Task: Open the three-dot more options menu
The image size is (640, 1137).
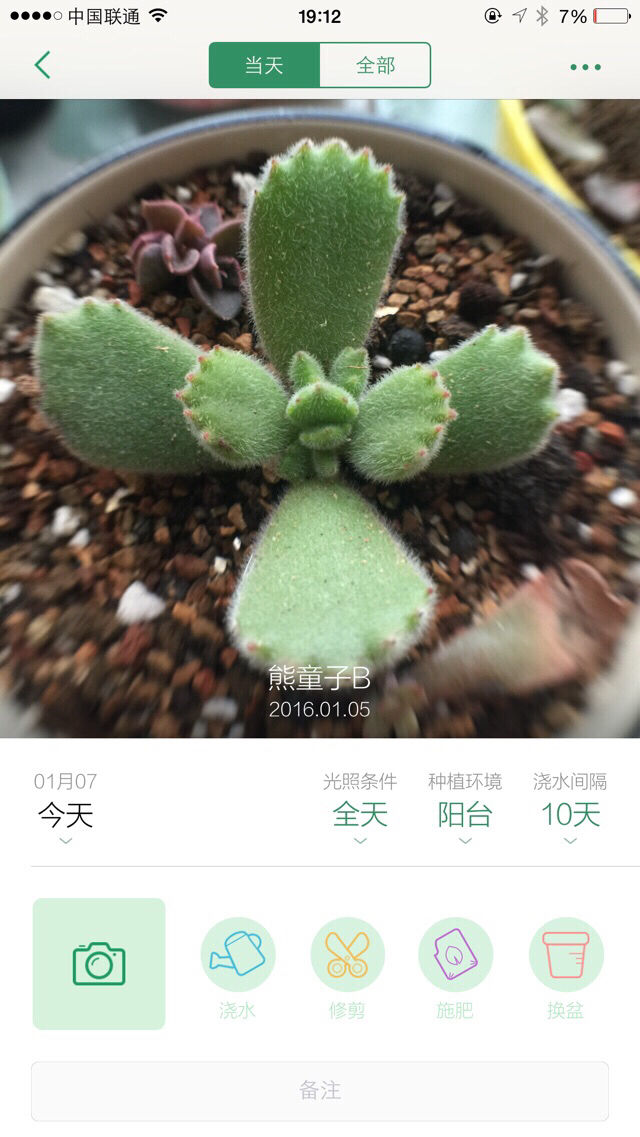Action: tap(586, 67)
